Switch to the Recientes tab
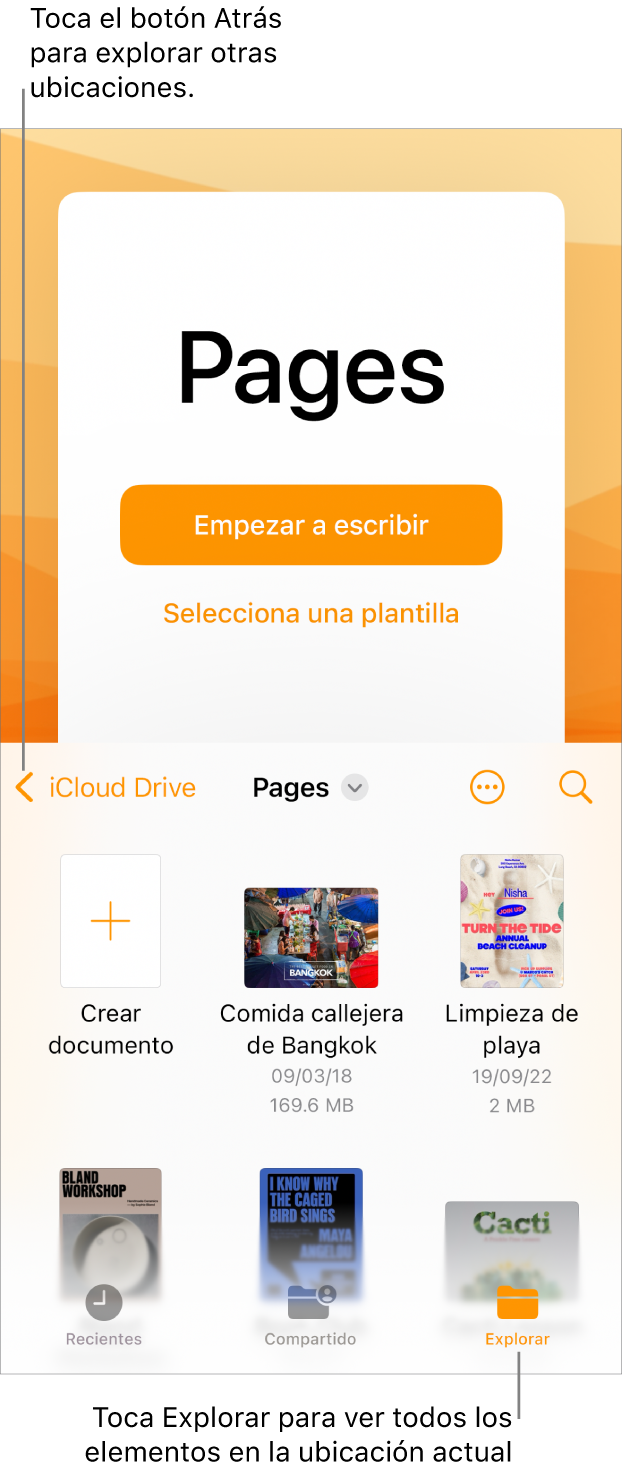Viewport: 622px width, 1479px height. point(104,1315)
